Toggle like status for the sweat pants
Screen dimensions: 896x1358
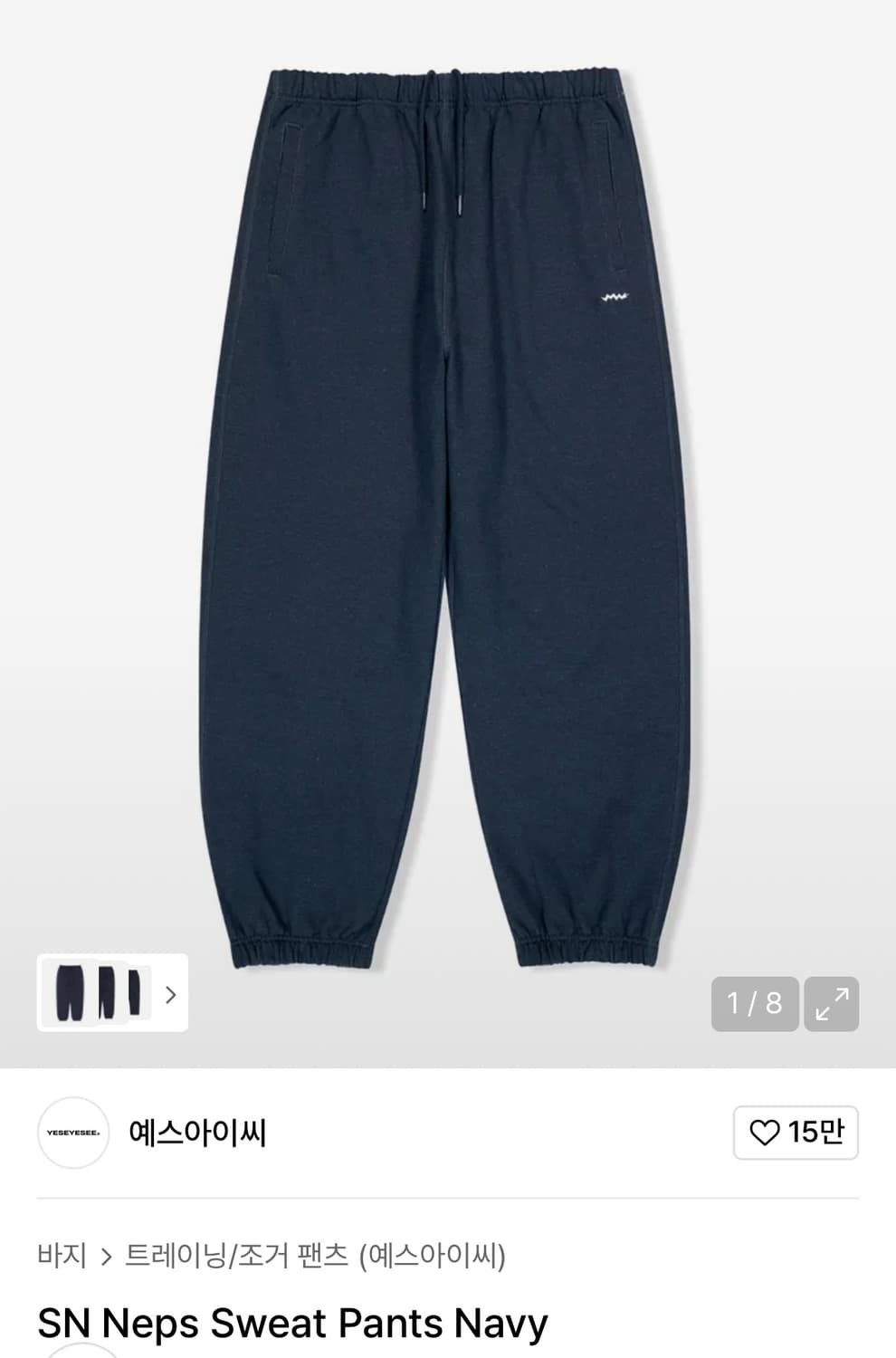pos(796,1132)
